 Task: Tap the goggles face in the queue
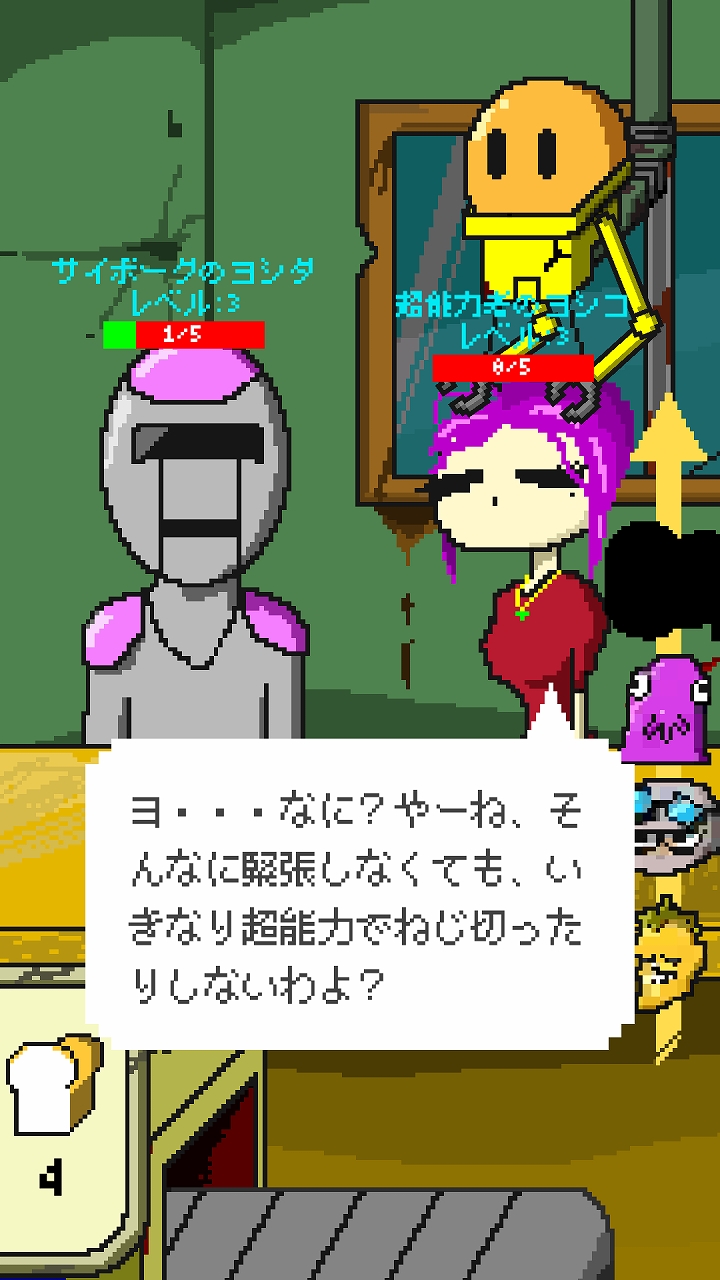click(x=675, y=820)
